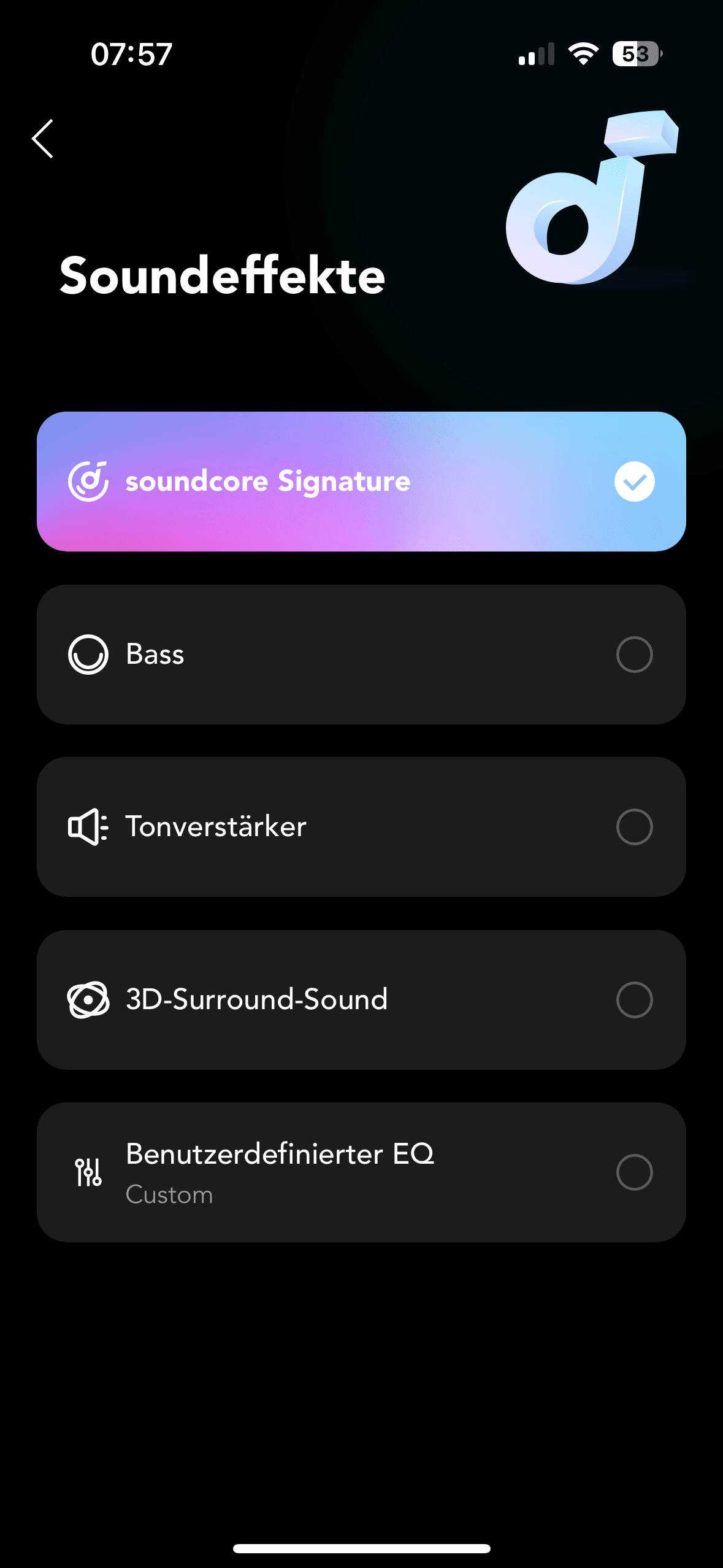Viewport: 723px width, 1568px height.
Task: Switch to the Tonverstärker effect
Action: tap(361, 826)
